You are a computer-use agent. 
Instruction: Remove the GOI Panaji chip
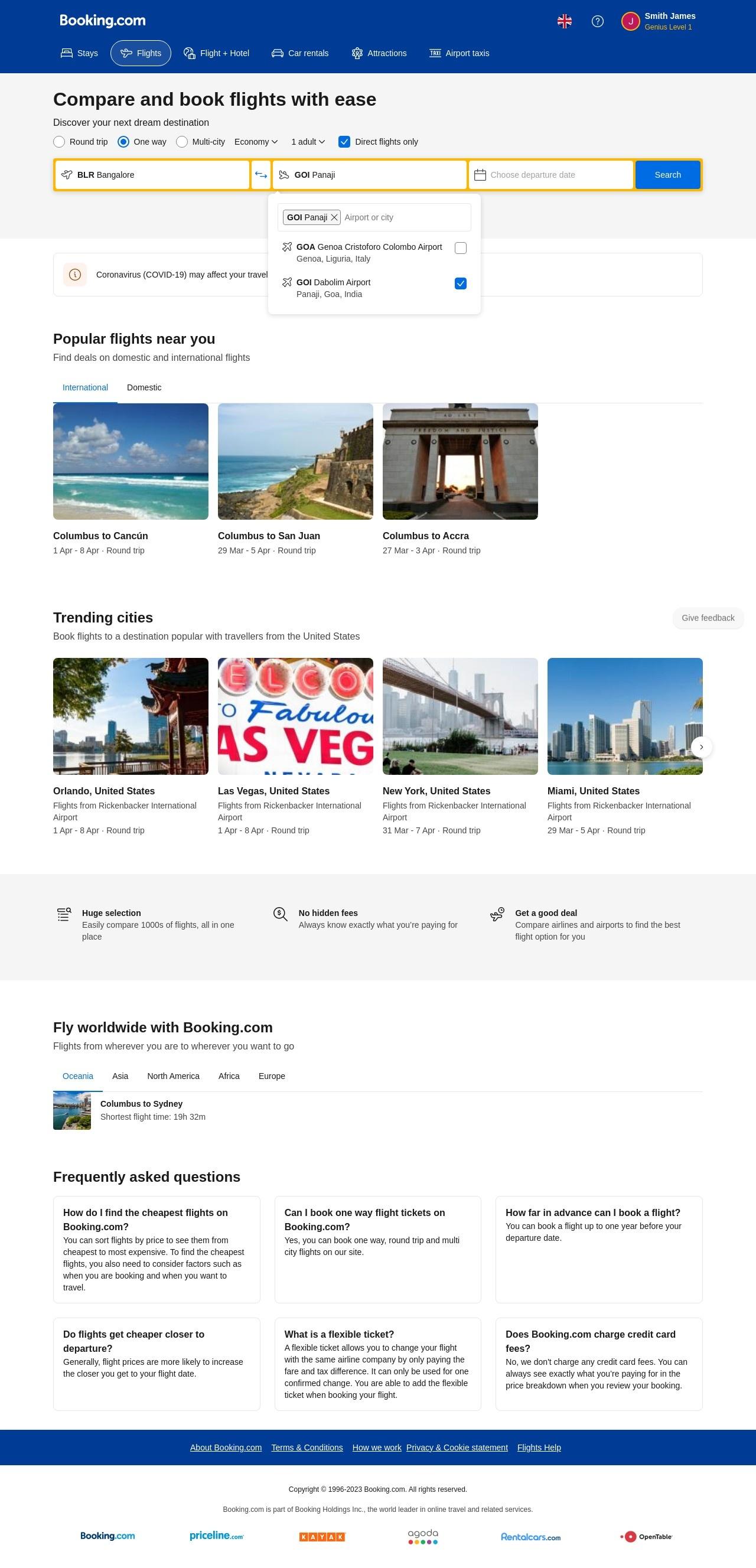(334, 217)
